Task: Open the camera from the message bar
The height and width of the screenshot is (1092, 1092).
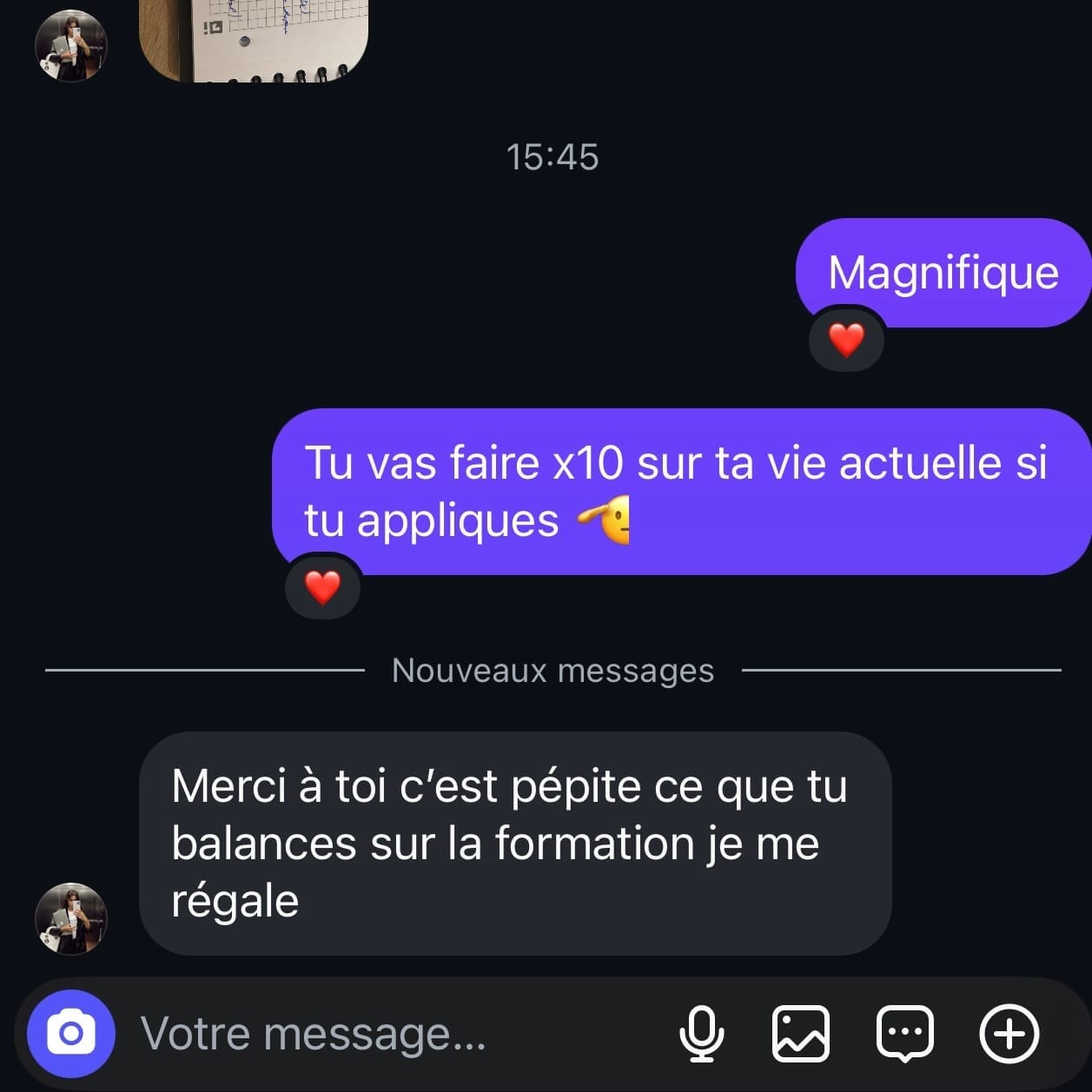Action: (70, 1033)
